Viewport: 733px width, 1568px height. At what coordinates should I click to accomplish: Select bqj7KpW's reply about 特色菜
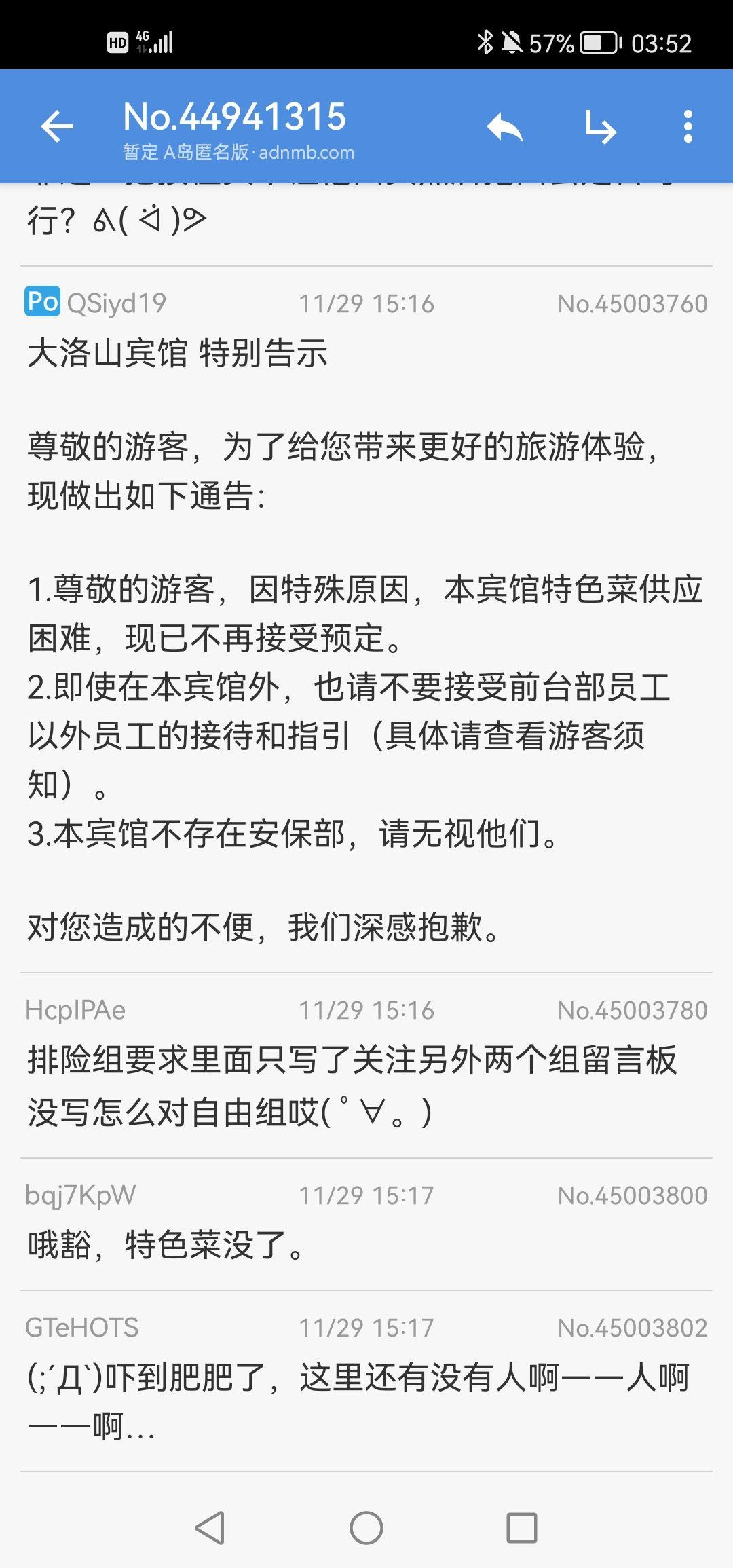(x=366, y=1224)
